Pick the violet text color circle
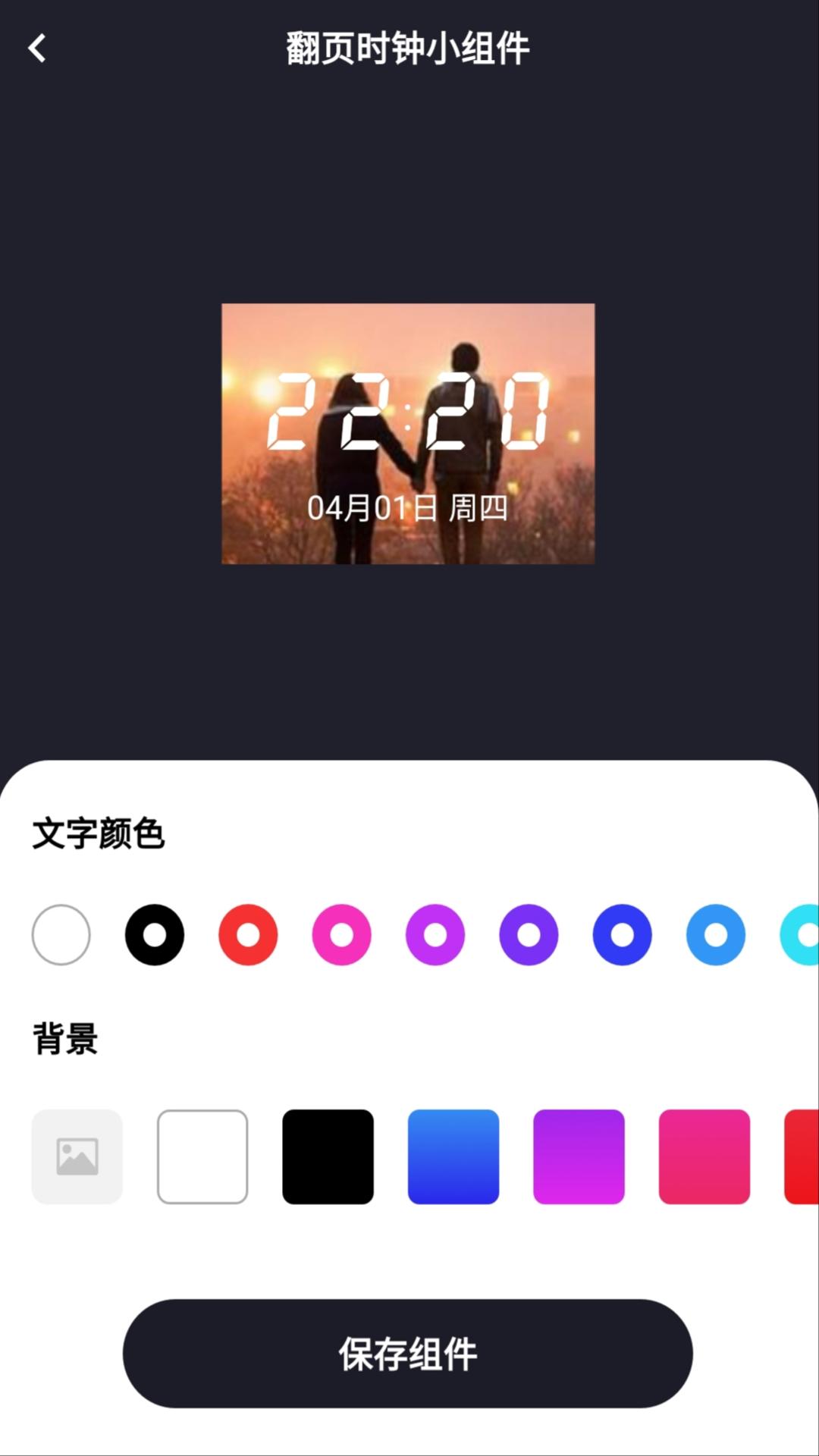Screen dimensions: 819x1456 529,934
